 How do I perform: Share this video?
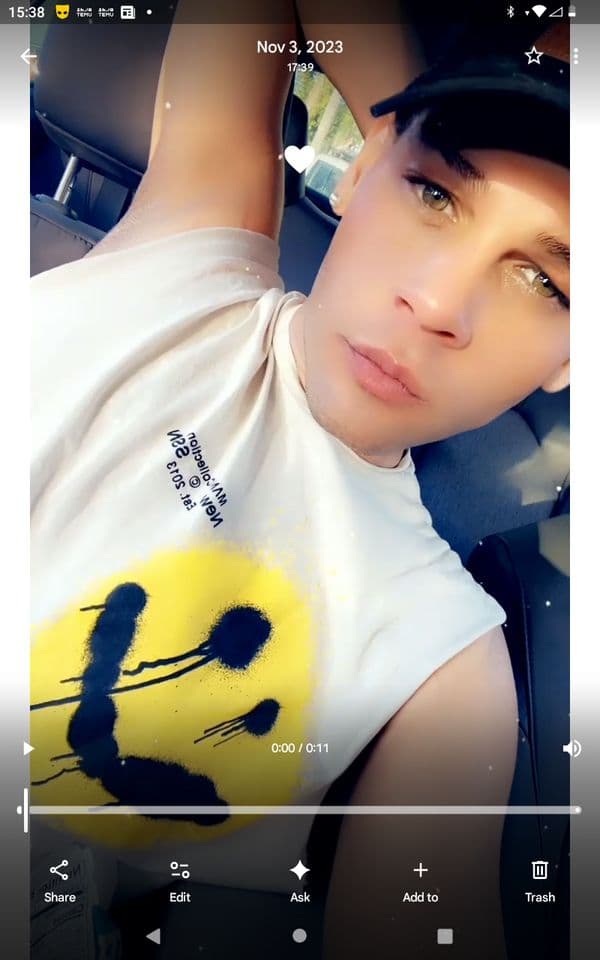pos(59,880)
